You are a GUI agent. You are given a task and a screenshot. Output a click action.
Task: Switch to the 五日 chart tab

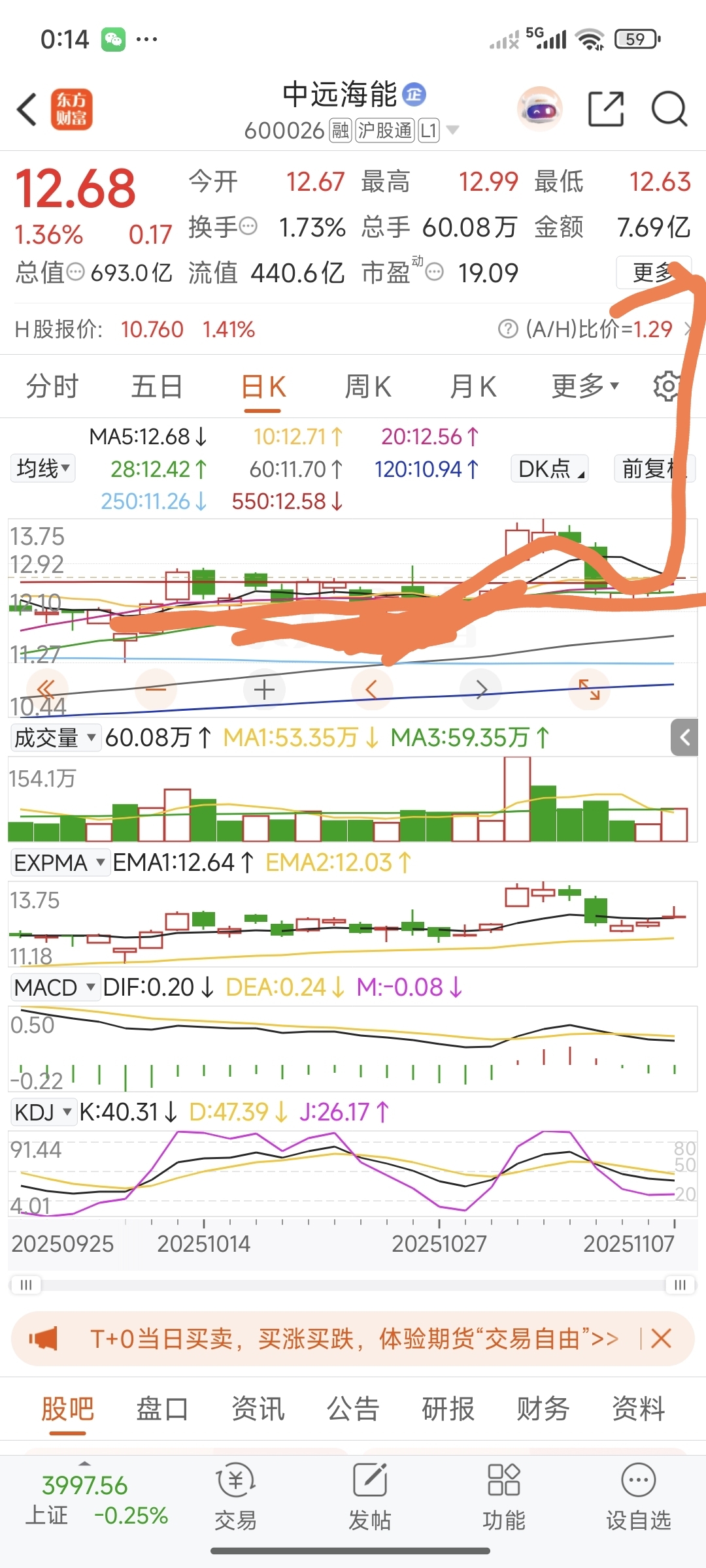(x=157, y=387)
